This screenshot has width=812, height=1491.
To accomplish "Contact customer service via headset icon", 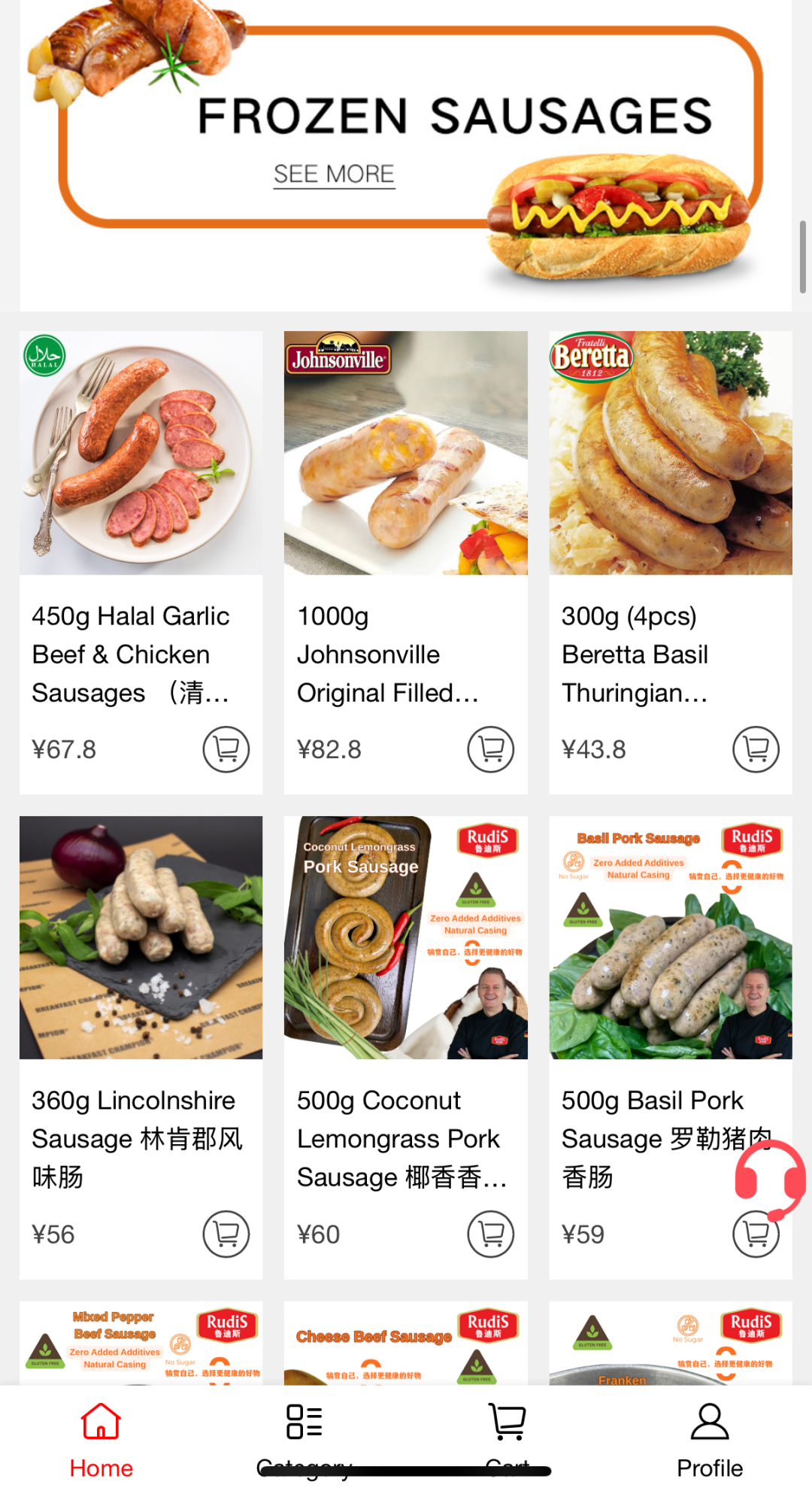I will (x=770, y=1178).
